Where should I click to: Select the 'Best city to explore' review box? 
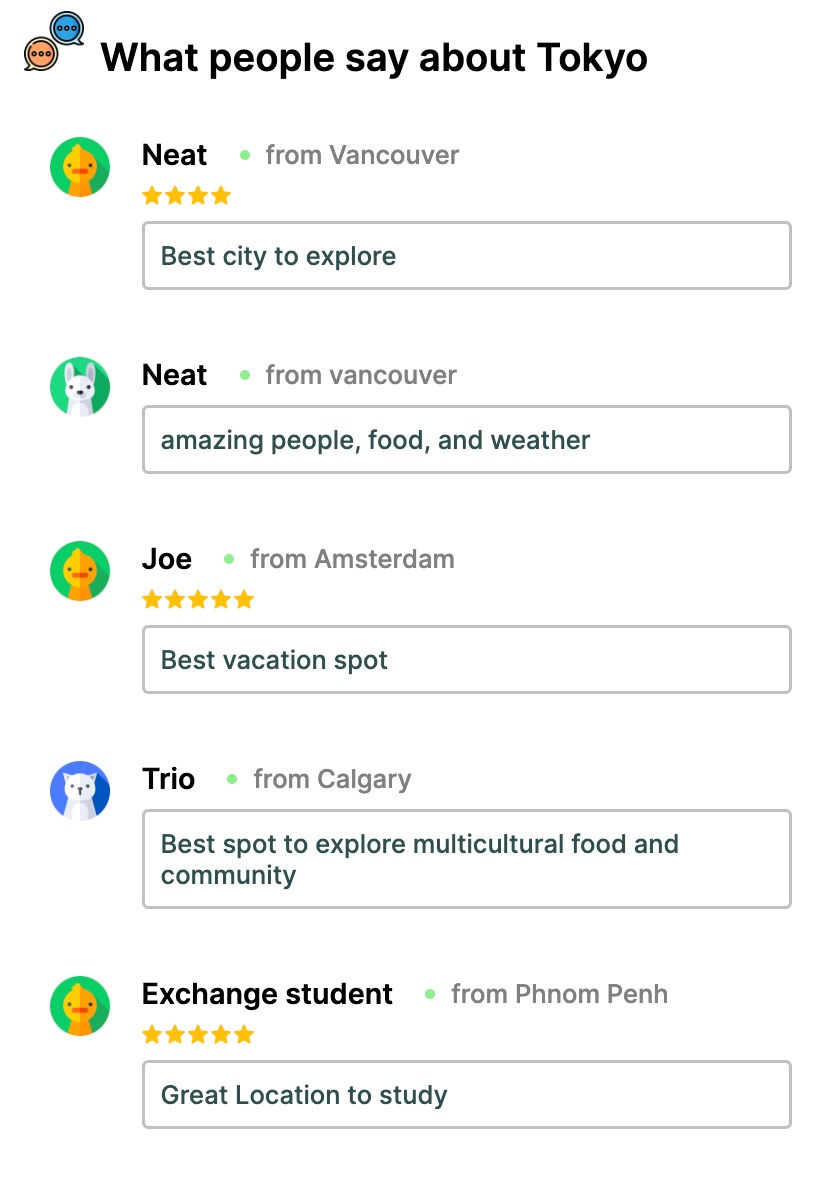[466, 256]
